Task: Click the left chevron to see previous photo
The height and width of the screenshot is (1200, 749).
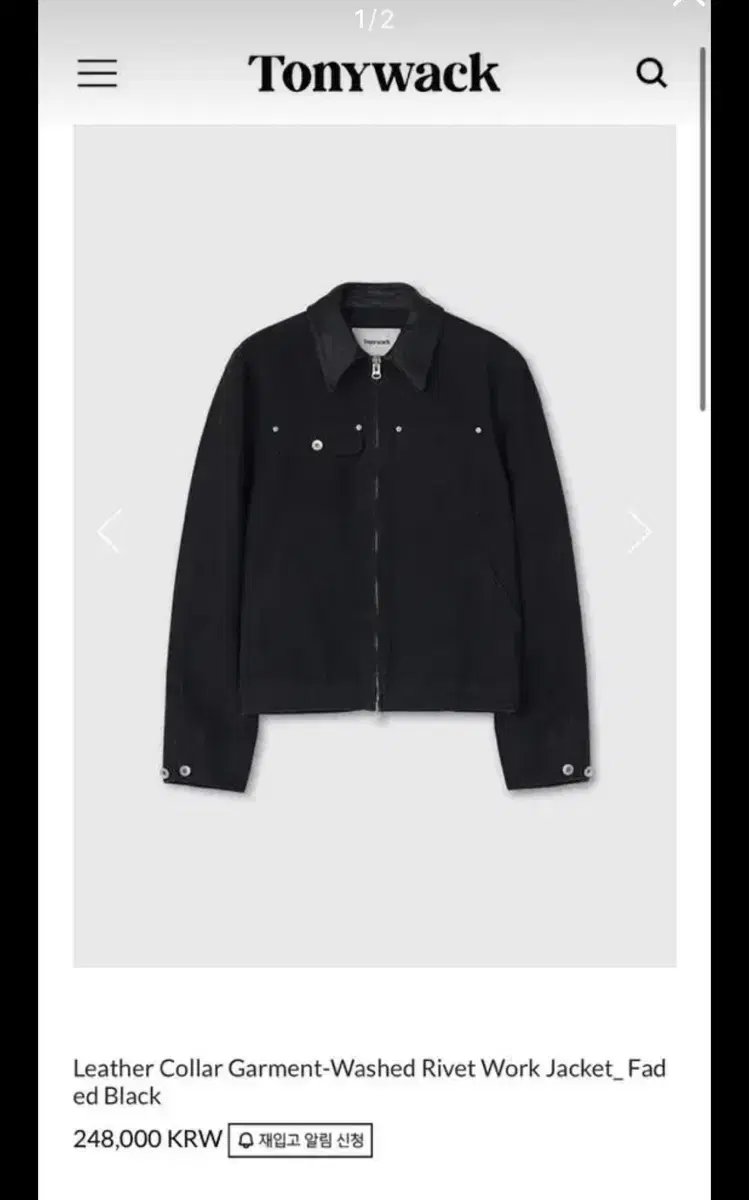Action: (x=109, y=530)
